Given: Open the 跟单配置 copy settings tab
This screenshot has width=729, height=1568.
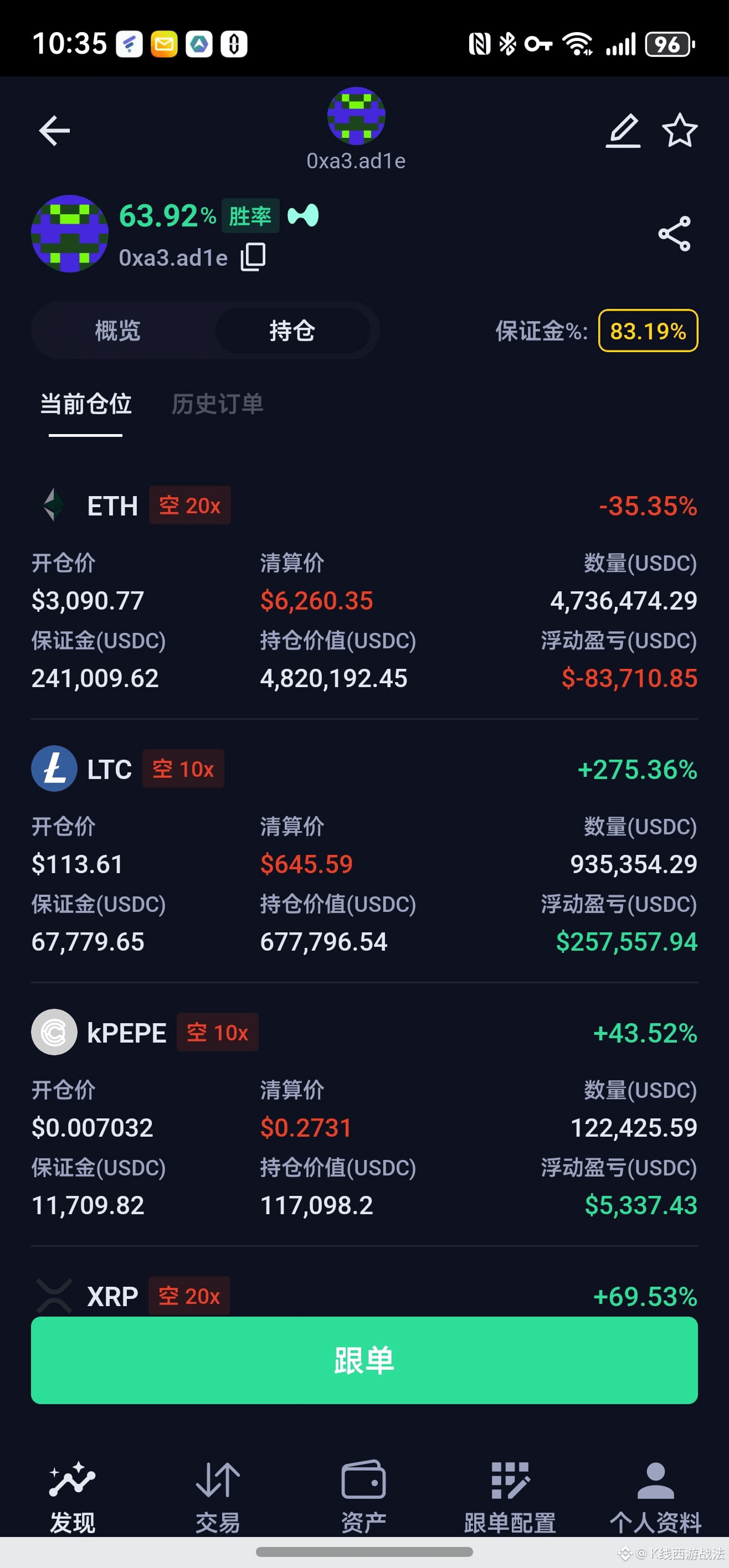Looking at the screenshot, I should [510, 1495].
